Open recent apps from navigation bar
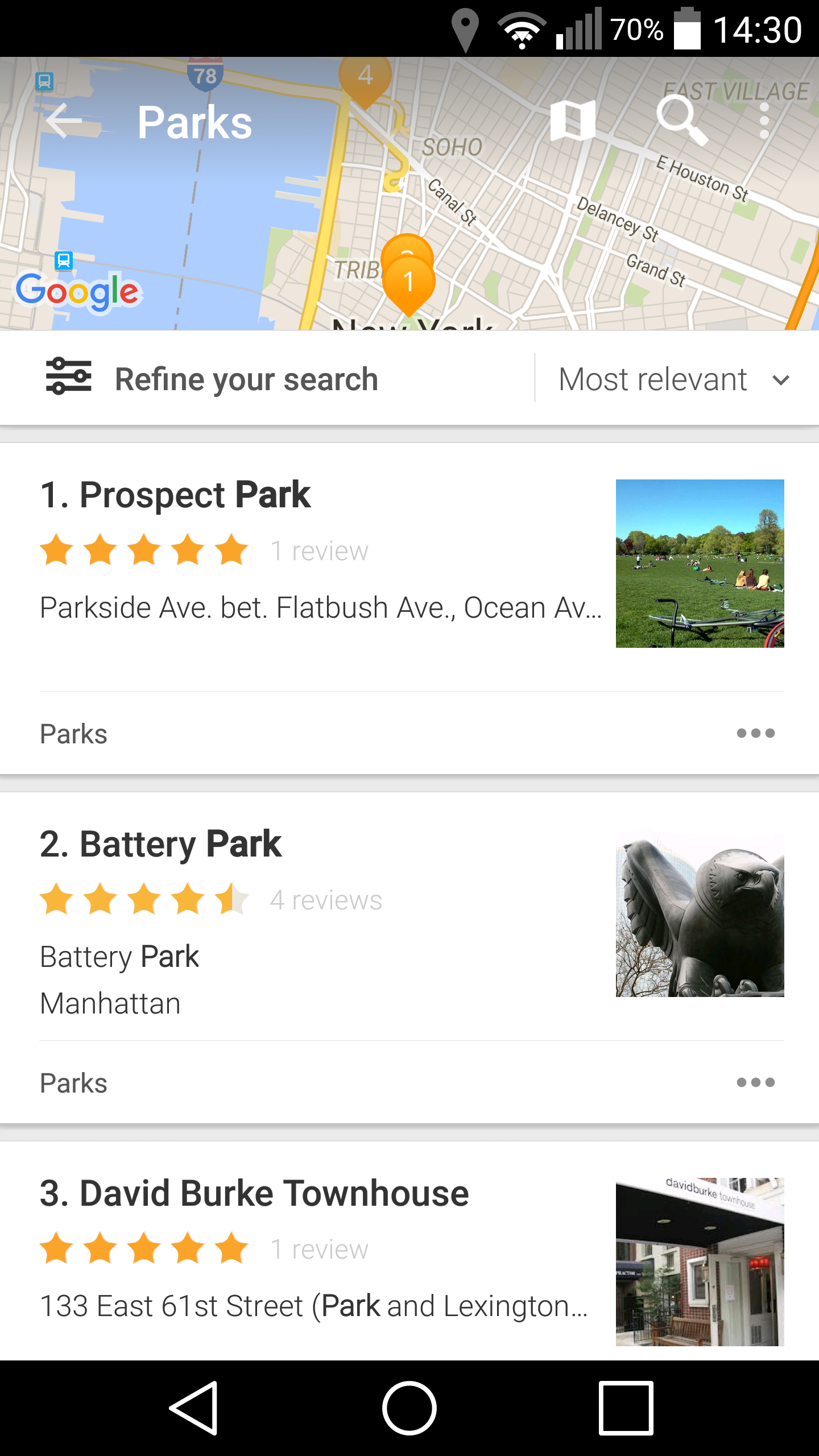Viewport: 819px width, 1456px height. 626,1408
